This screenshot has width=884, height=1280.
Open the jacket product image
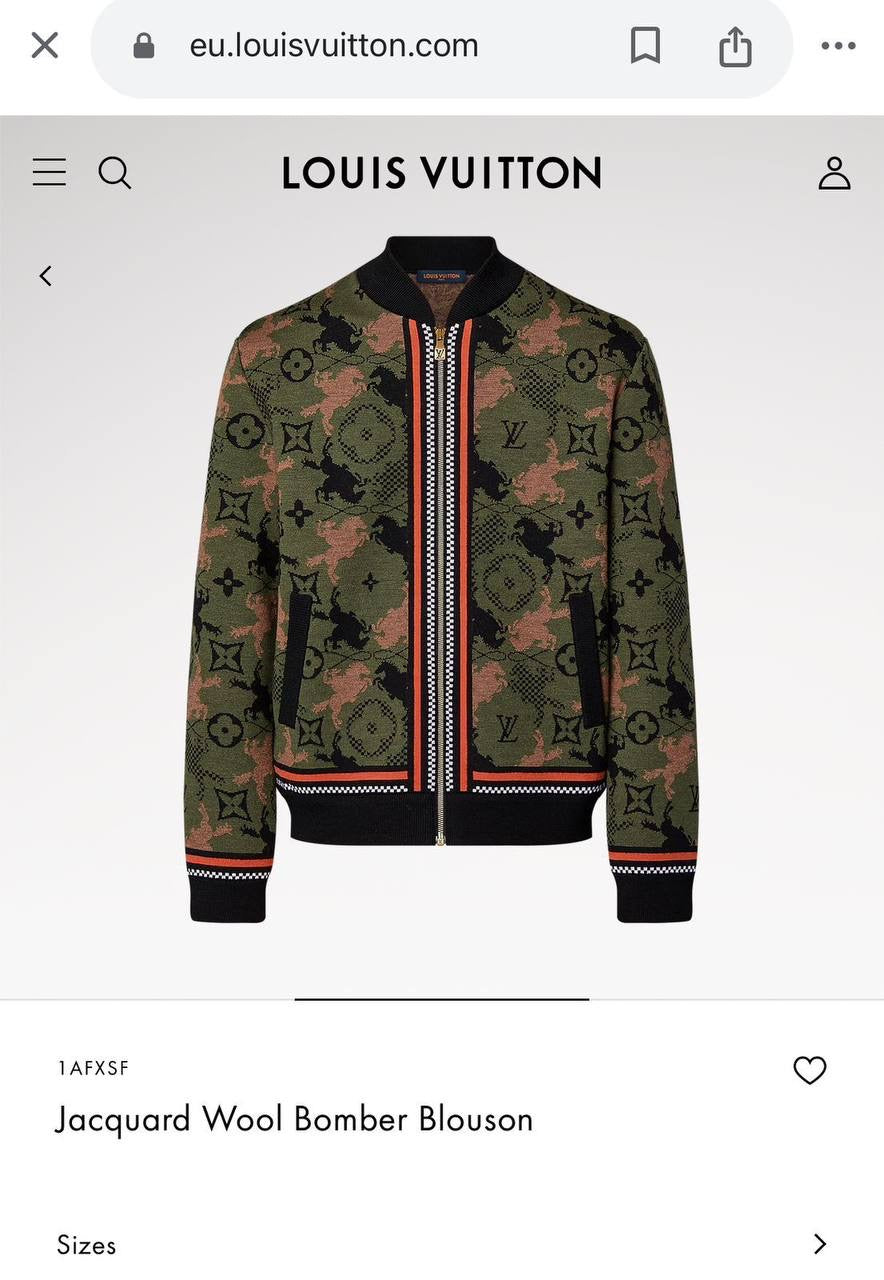pos(441,580)
